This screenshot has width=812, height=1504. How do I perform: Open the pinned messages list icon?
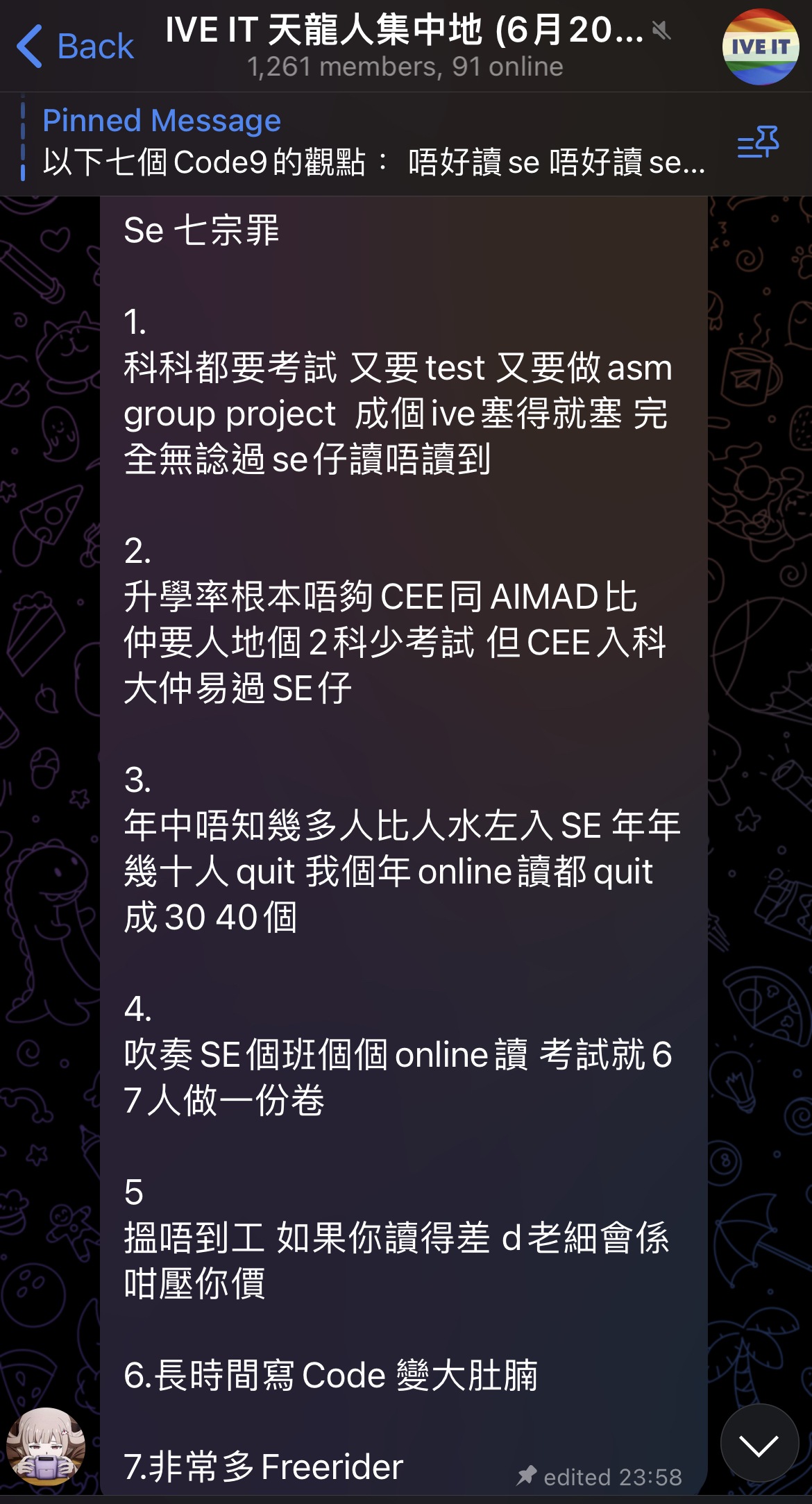pyautogui.click(x=757, y=142)
